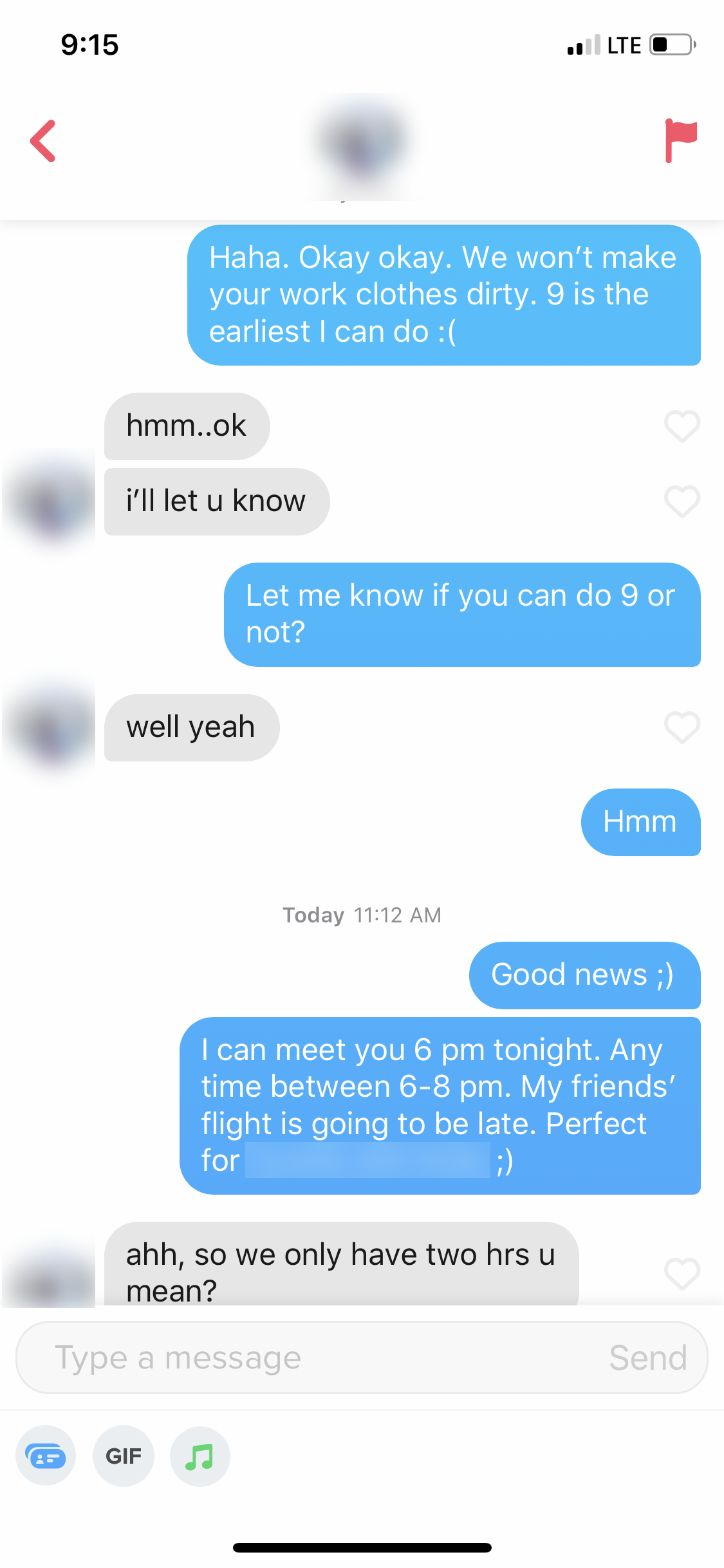Report this match with the flag icon
This screenshot has width=724, height=1568.
(x=681, y=140)
